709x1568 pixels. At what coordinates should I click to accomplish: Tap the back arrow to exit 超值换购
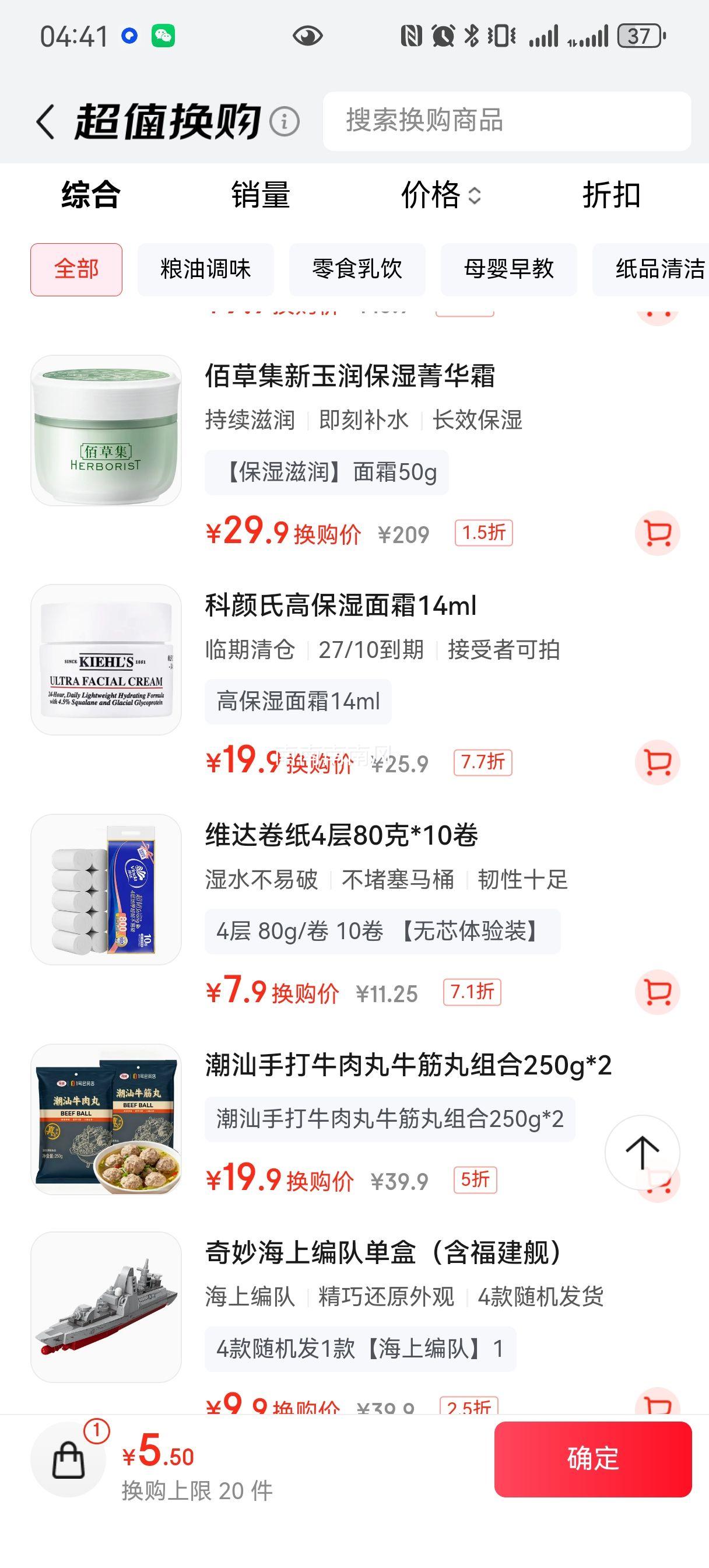pyautogui.click(x=45, y=121)
